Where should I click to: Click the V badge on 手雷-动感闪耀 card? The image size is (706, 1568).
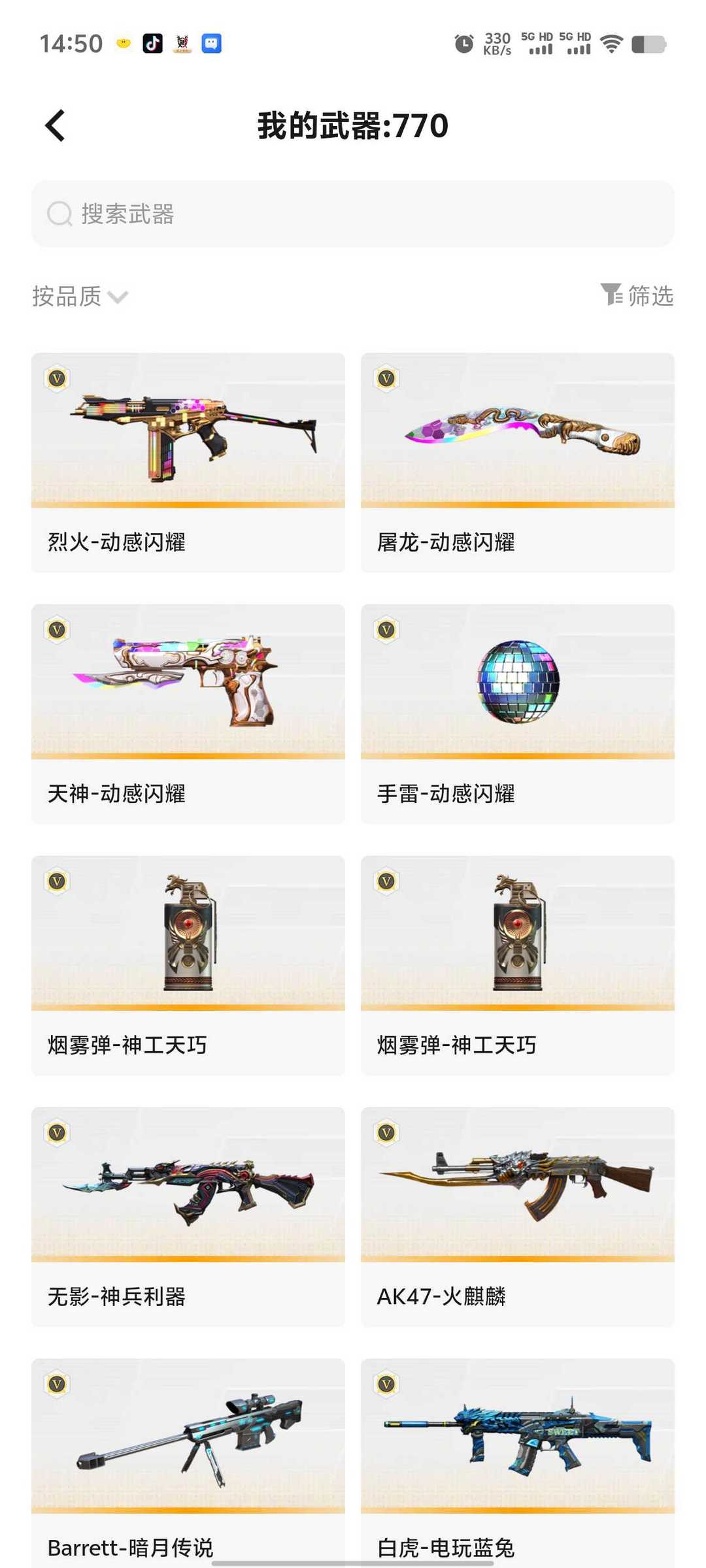click(x=386, y=630)
